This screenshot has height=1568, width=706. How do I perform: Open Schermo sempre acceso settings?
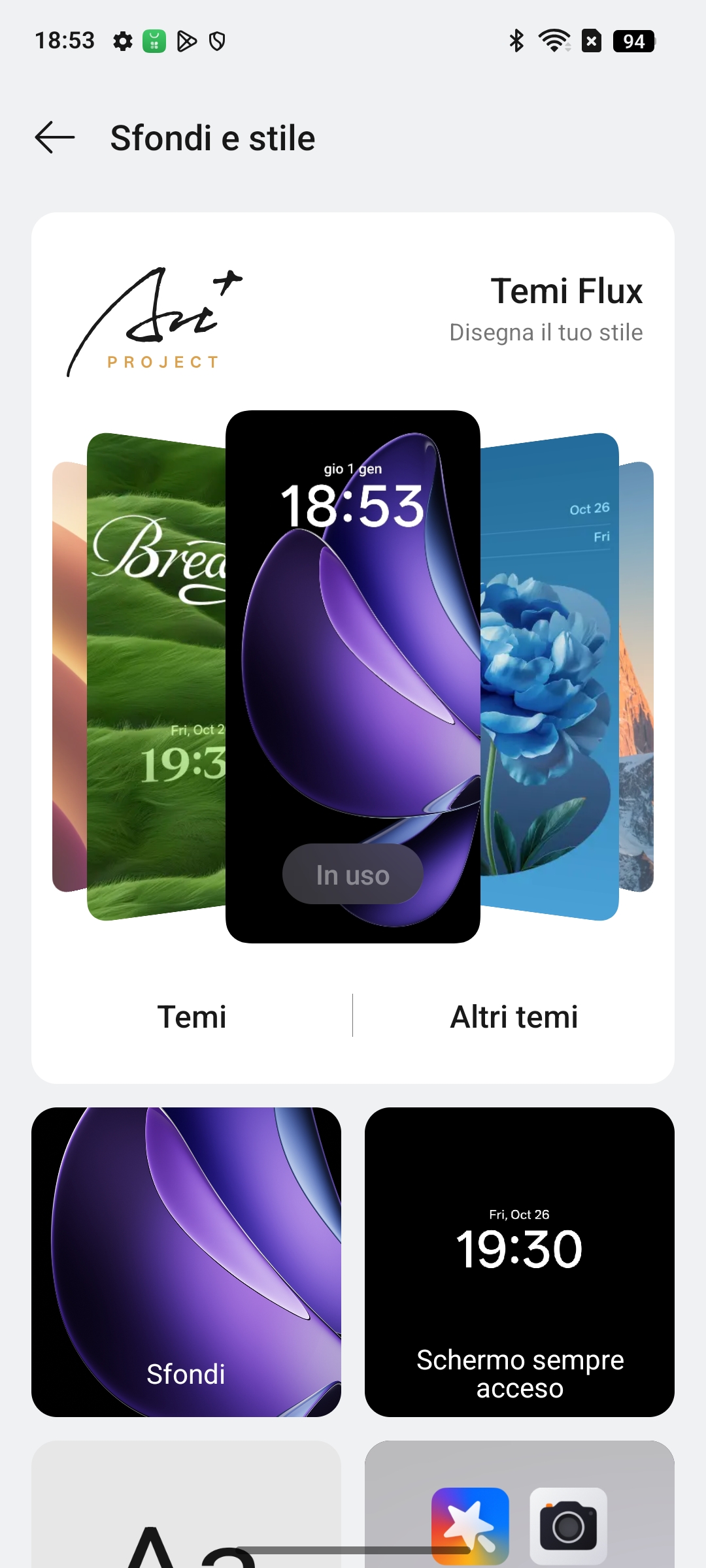point(520,1262)
